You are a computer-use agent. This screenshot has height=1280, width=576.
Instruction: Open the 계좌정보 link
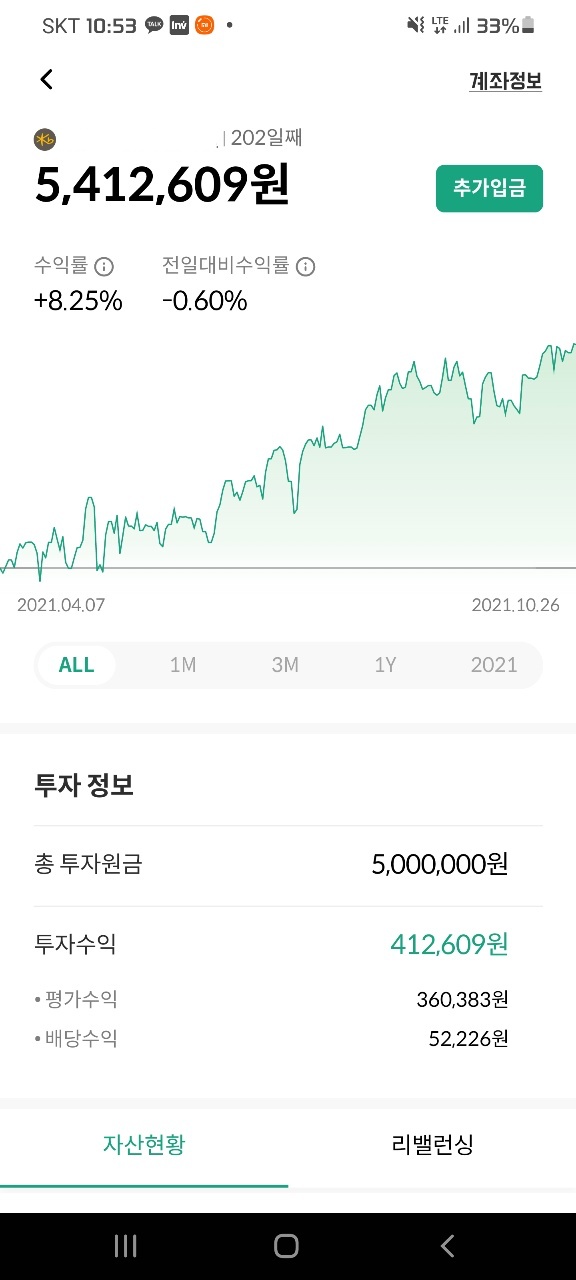coord(505,81)
